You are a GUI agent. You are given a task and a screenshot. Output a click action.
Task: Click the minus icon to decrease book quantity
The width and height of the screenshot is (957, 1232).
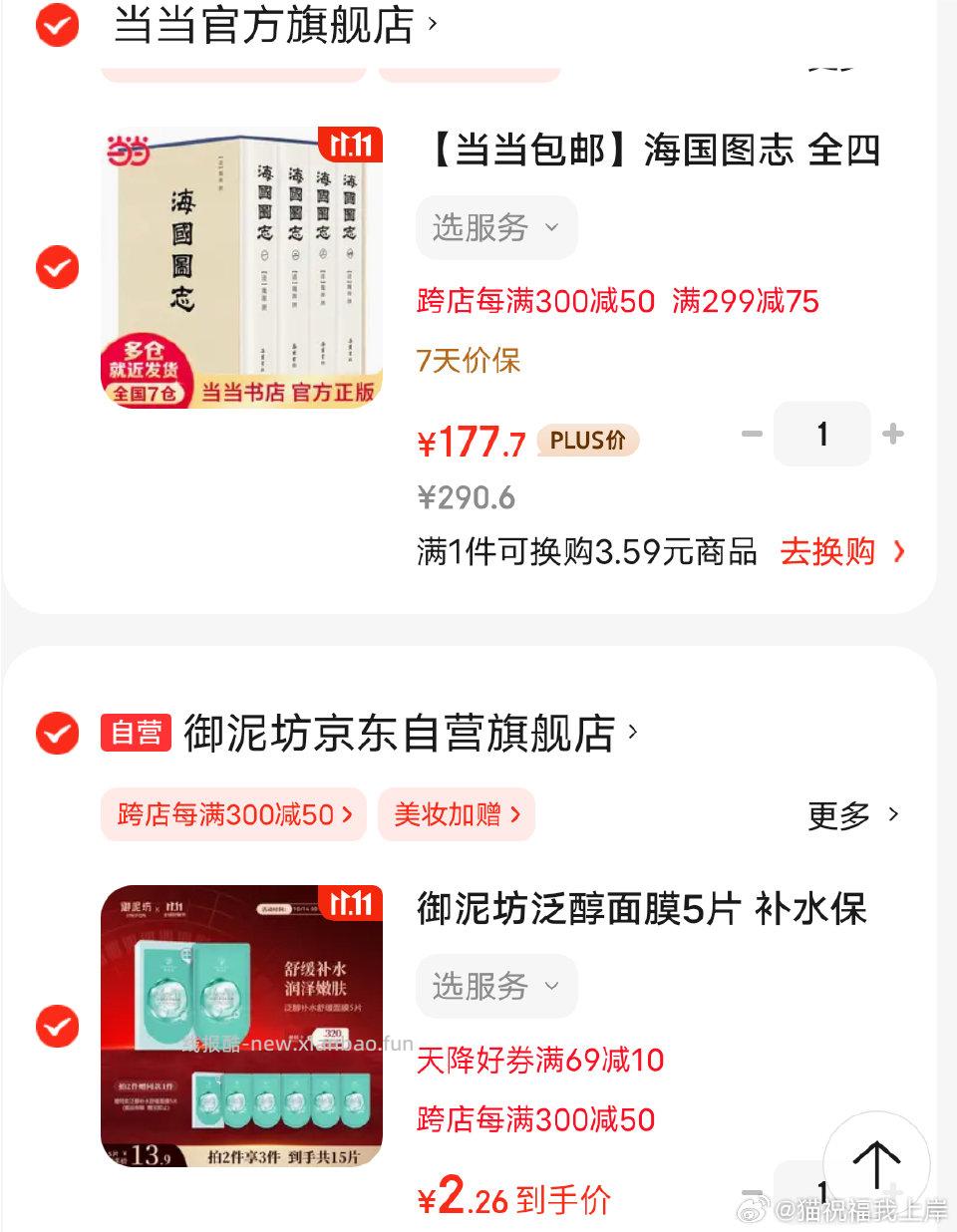click(751, 434)
